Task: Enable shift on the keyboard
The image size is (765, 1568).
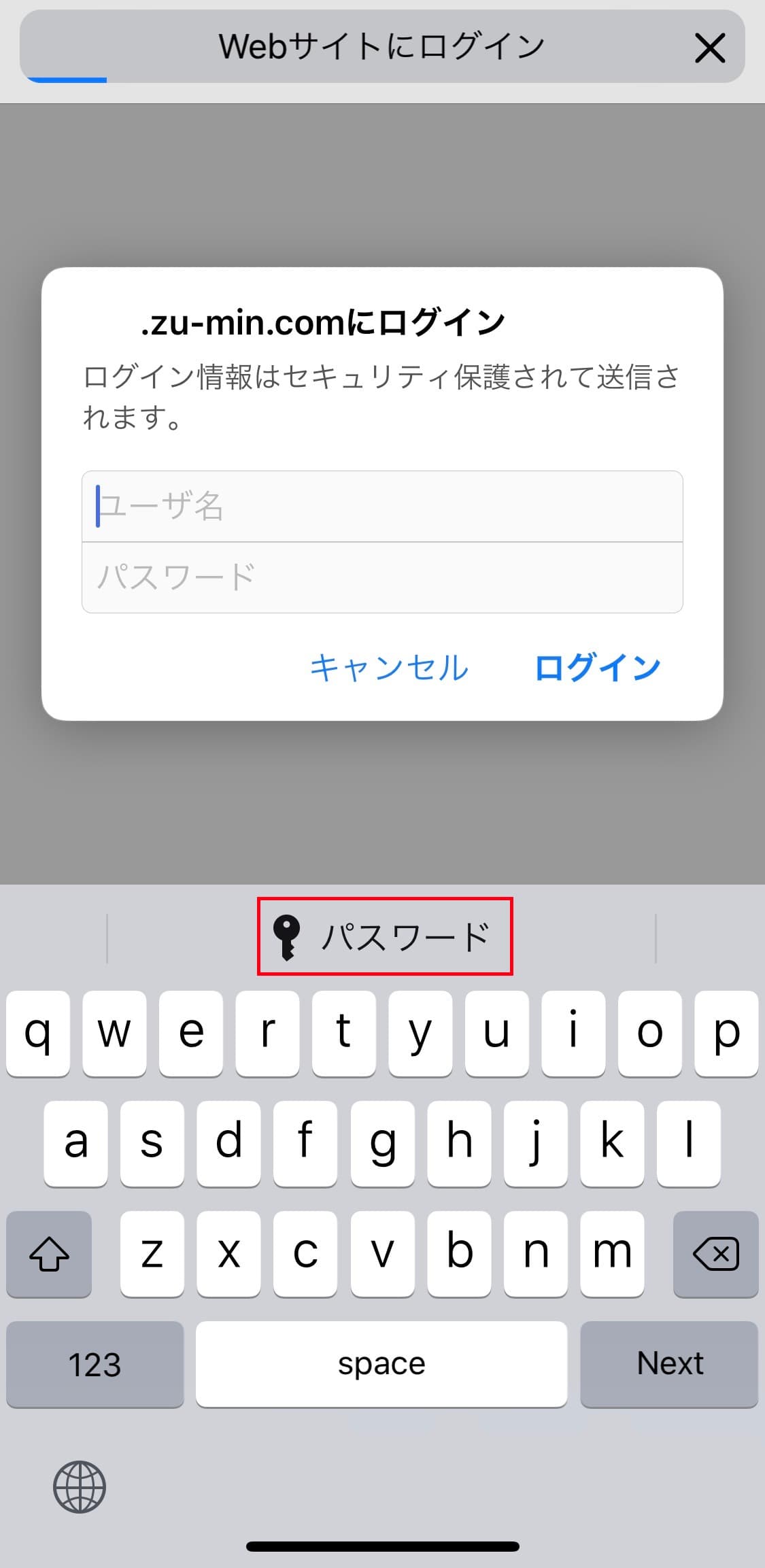Action: point(49,1253)
